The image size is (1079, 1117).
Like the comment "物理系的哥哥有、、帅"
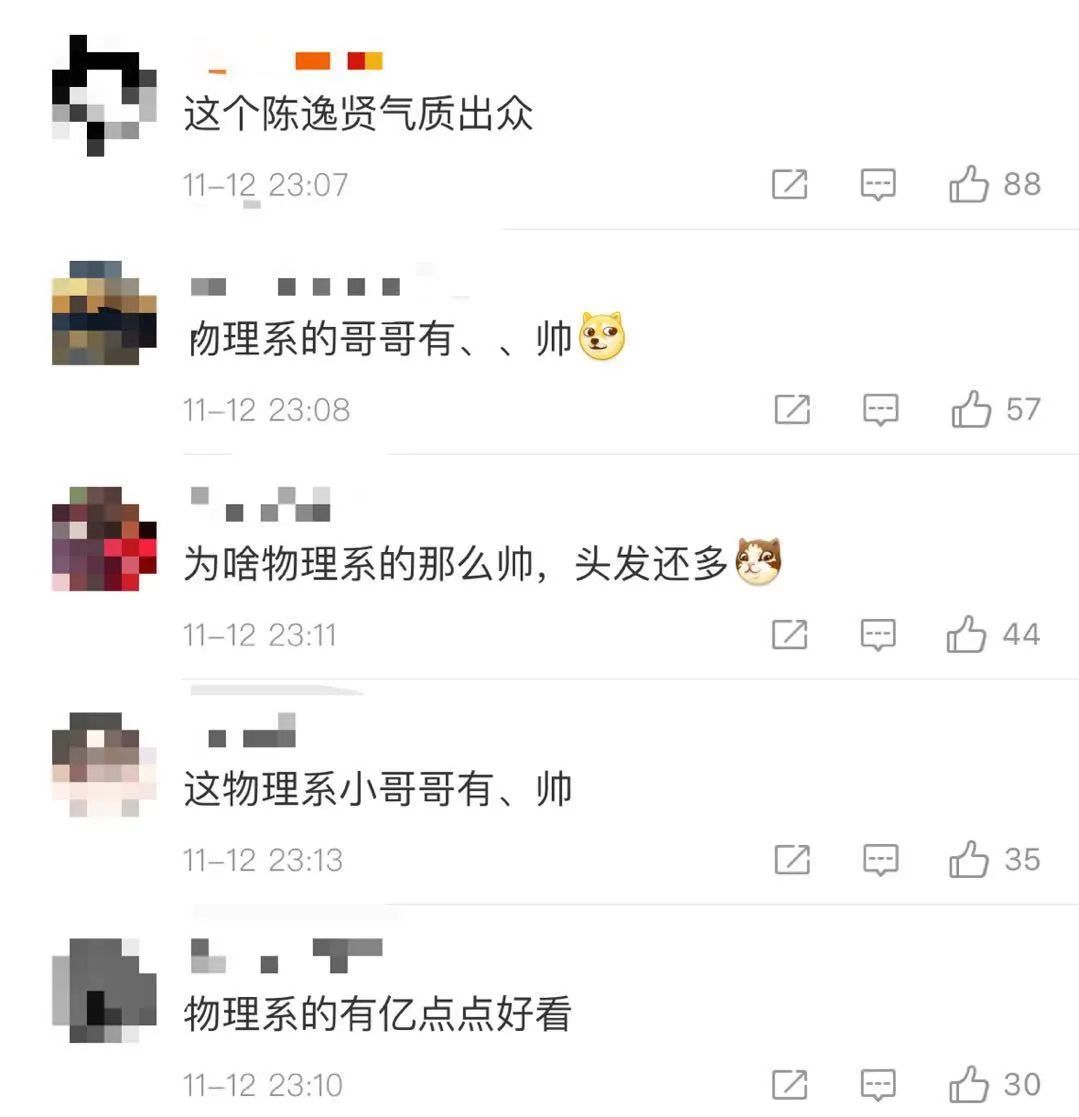pyautogui.click(x=970, y=410)
